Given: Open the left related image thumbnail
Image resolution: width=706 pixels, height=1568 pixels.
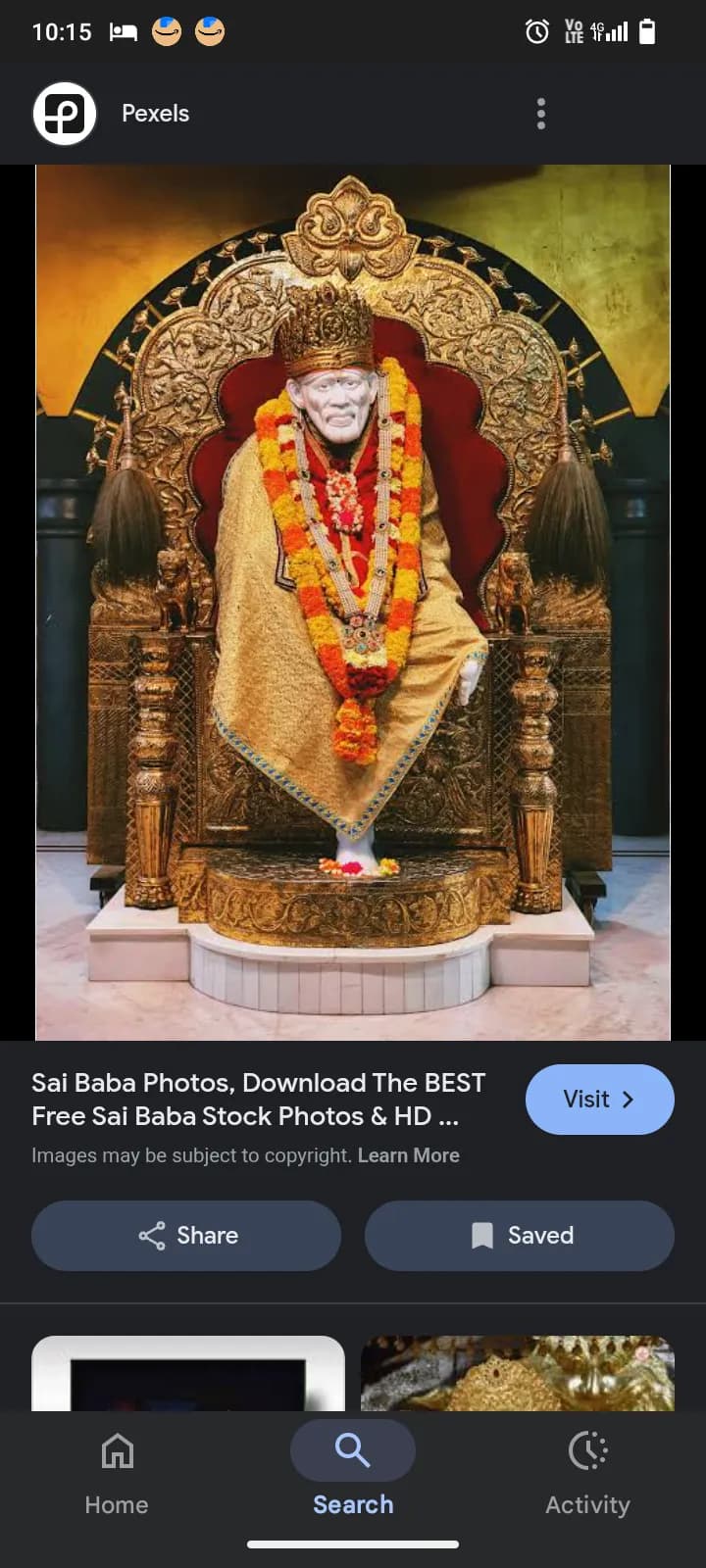Looking at the screenshot, I should [x=188, y=1374].
